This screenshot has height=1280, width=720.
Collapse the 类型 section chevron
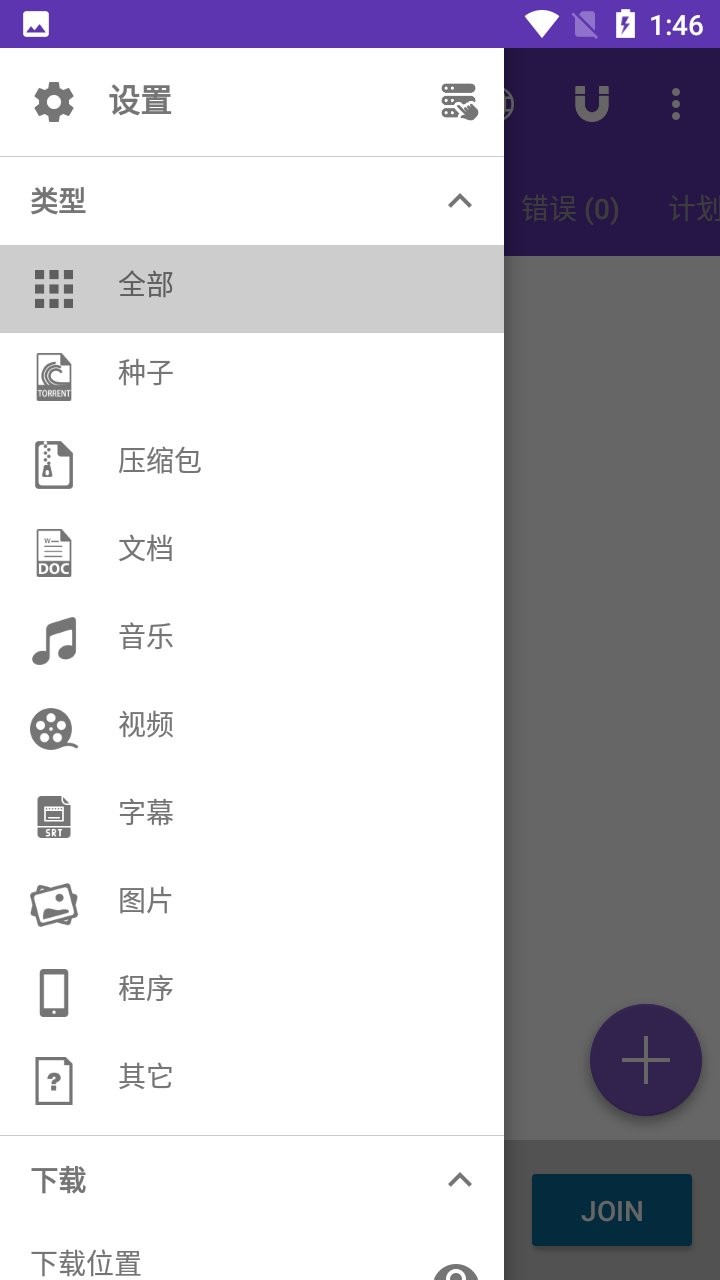pyautogui.click(x=460, y=201)
